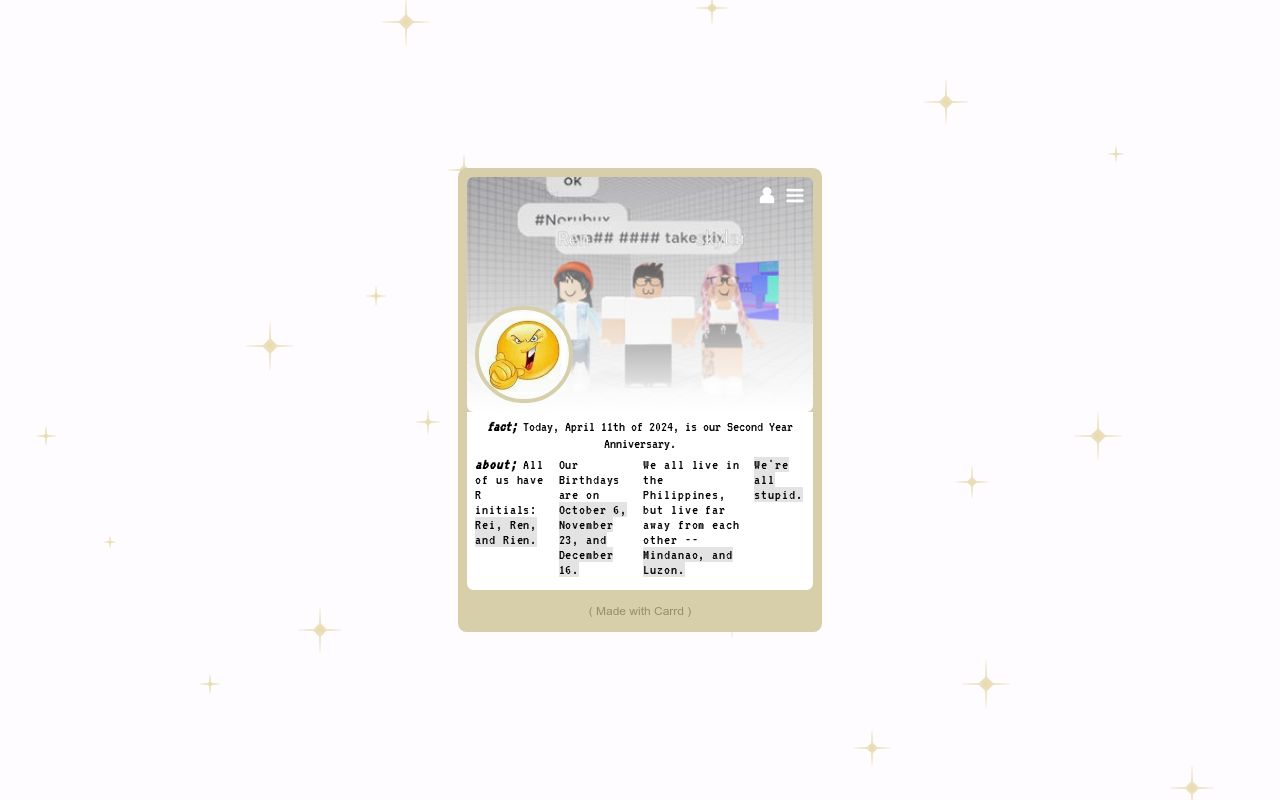Screen dimensions: 1280x800
Task: Open the hamburger menu
Action: (795, 196)
